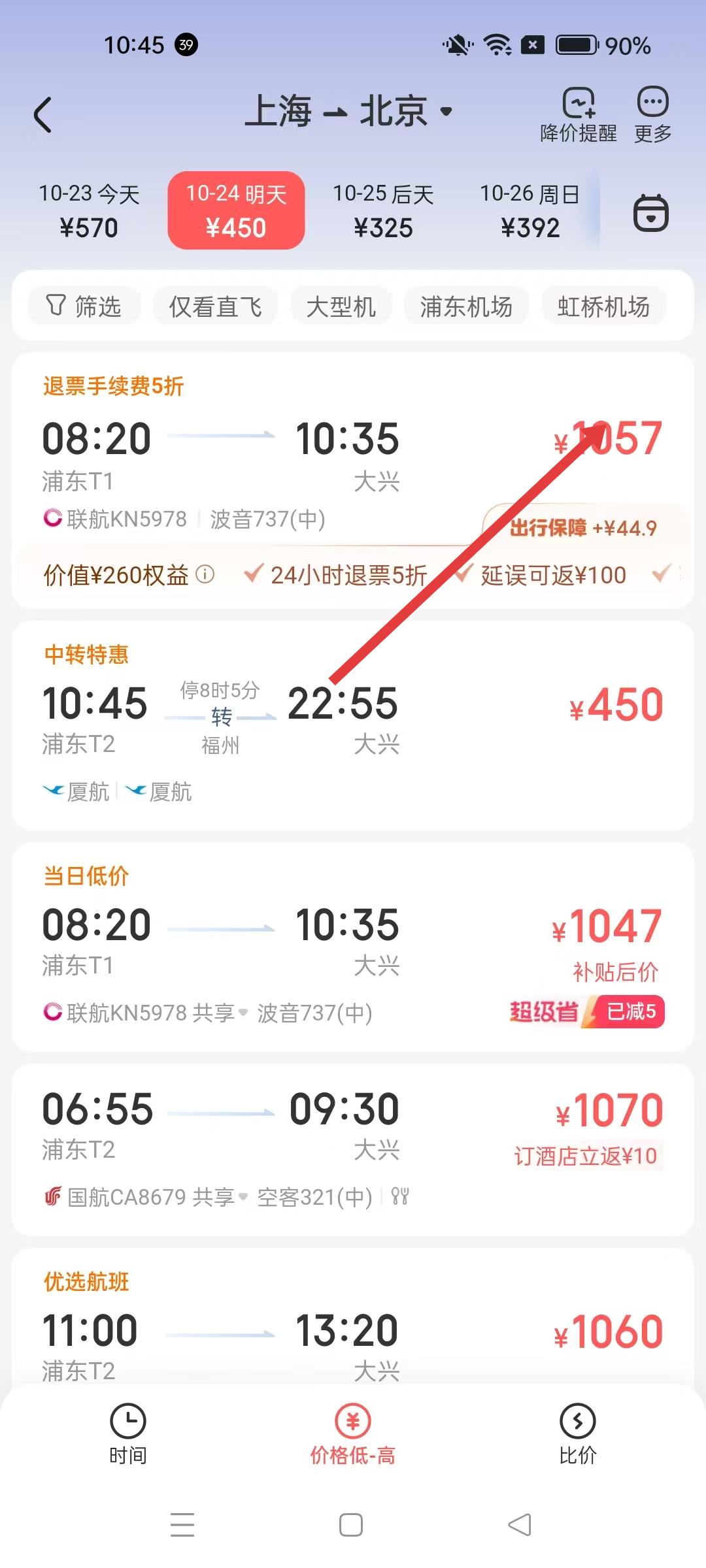Enable the 仅看直飞 filter chip

tap(215, 306)
